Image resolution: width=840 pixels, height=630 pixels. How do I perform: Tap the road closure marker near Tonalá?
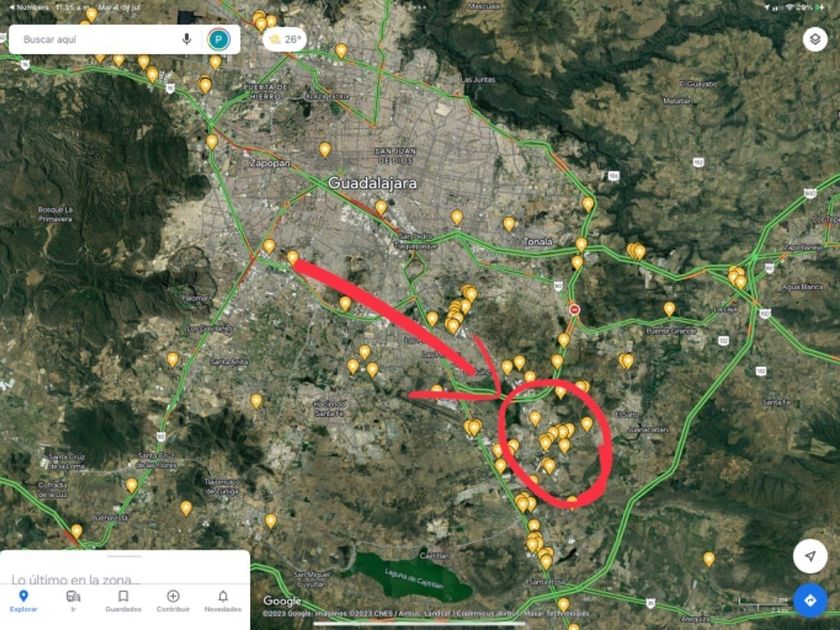tap(574, 310)
